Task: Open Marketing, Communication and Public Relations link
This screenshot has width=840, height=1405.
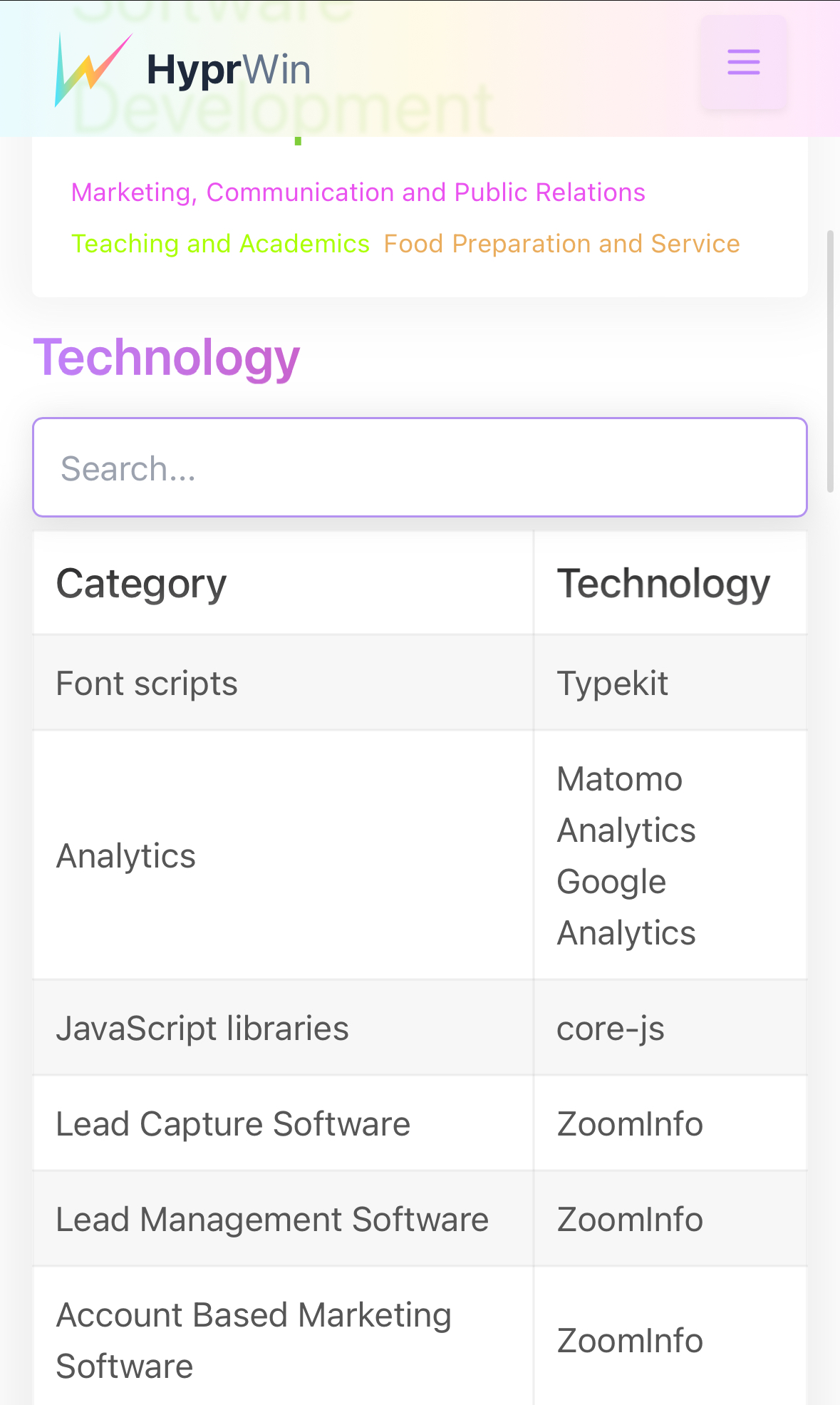Action: [358, 192]
